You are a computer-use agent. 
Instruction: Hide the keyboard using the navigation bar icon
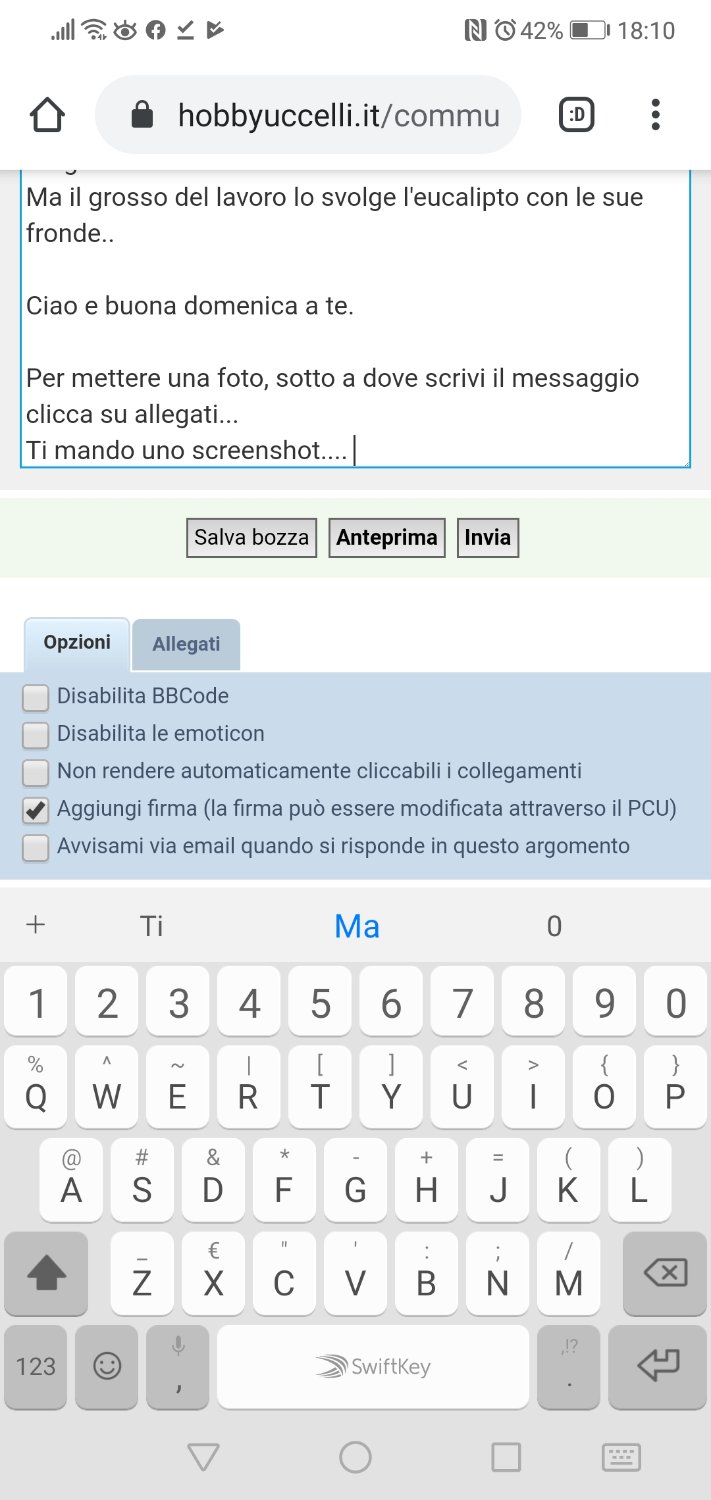pos(620,1457)
